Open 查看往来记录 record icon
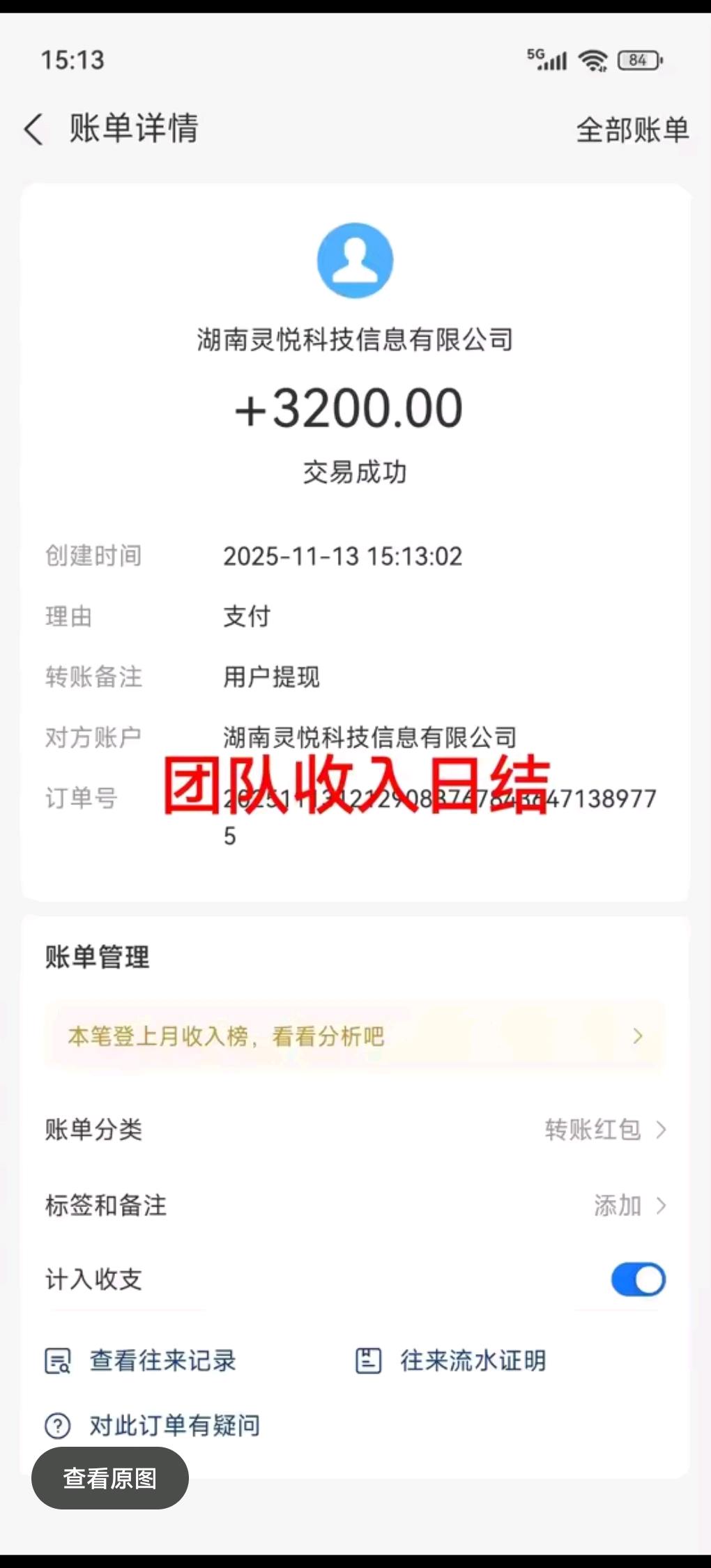Viewport: 711px width, 1568px height. [59, 1360]
